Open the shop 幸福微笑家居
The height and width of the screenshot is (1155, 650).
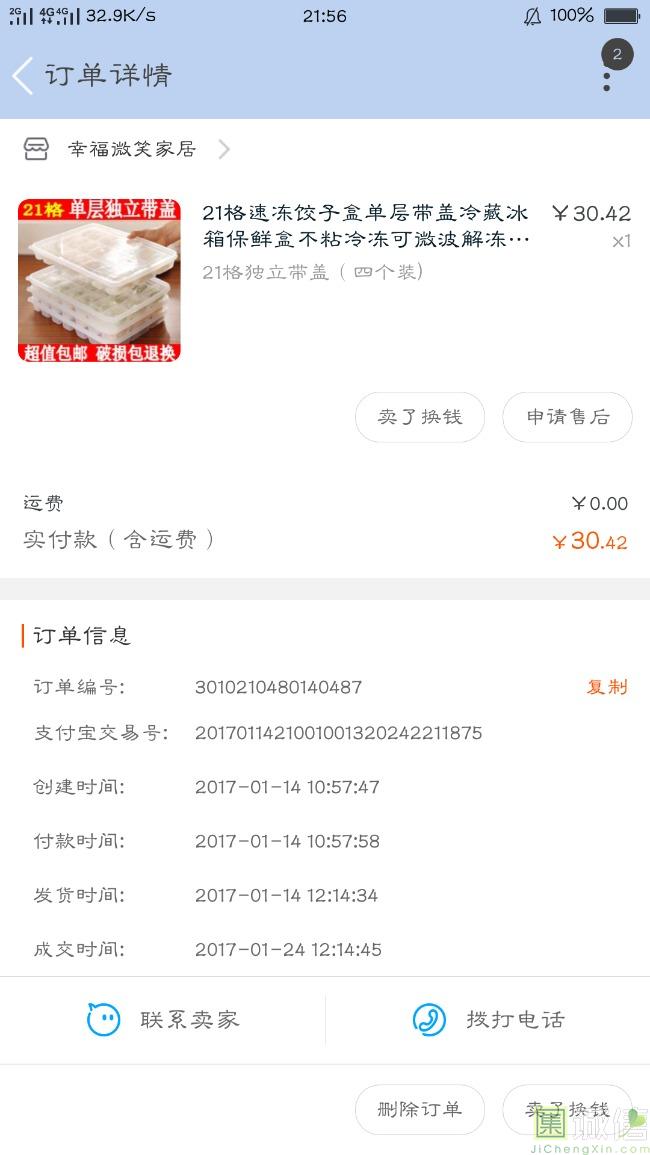tap(130, 150)
